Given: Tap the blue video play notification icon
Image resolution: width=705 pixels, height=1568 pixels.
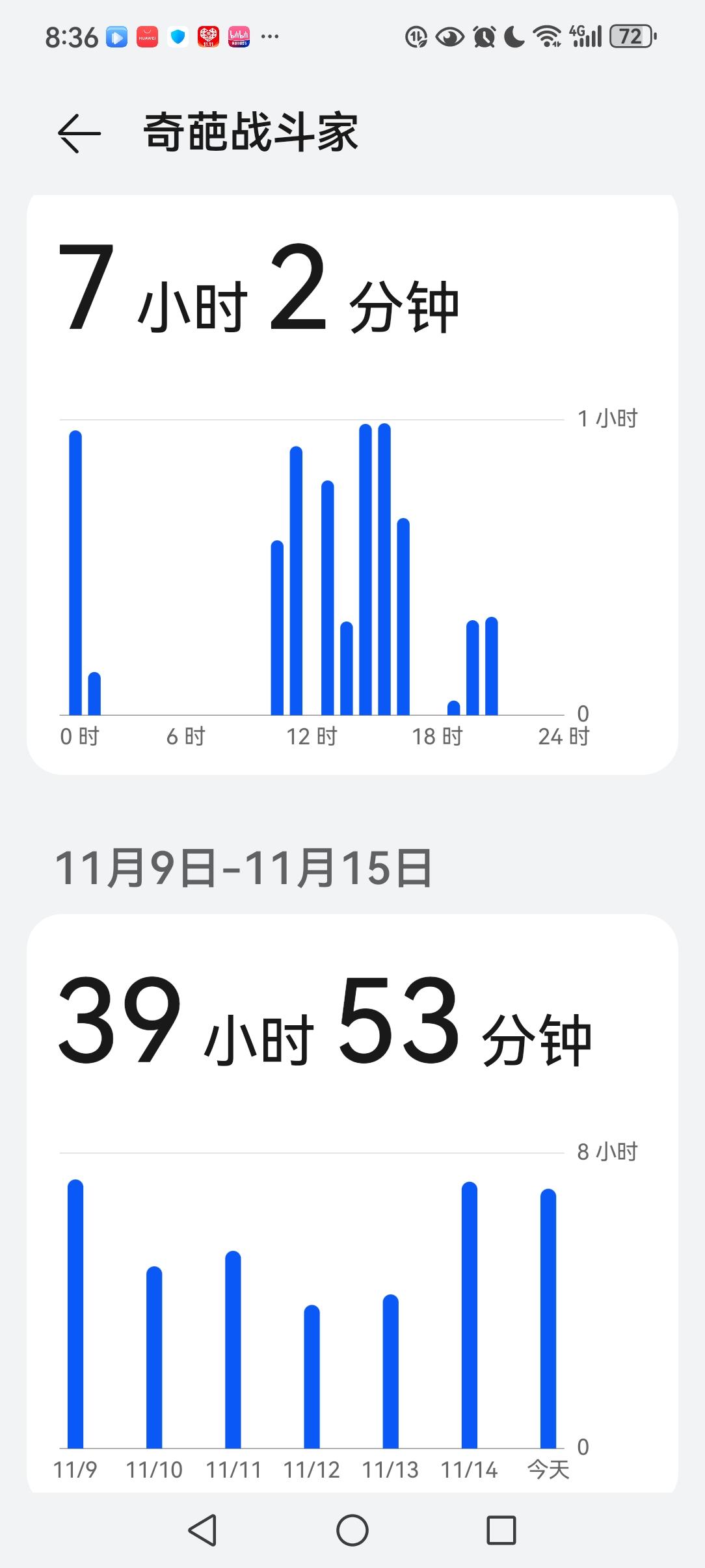Looking at the screenshot, I should click(118, 37).
